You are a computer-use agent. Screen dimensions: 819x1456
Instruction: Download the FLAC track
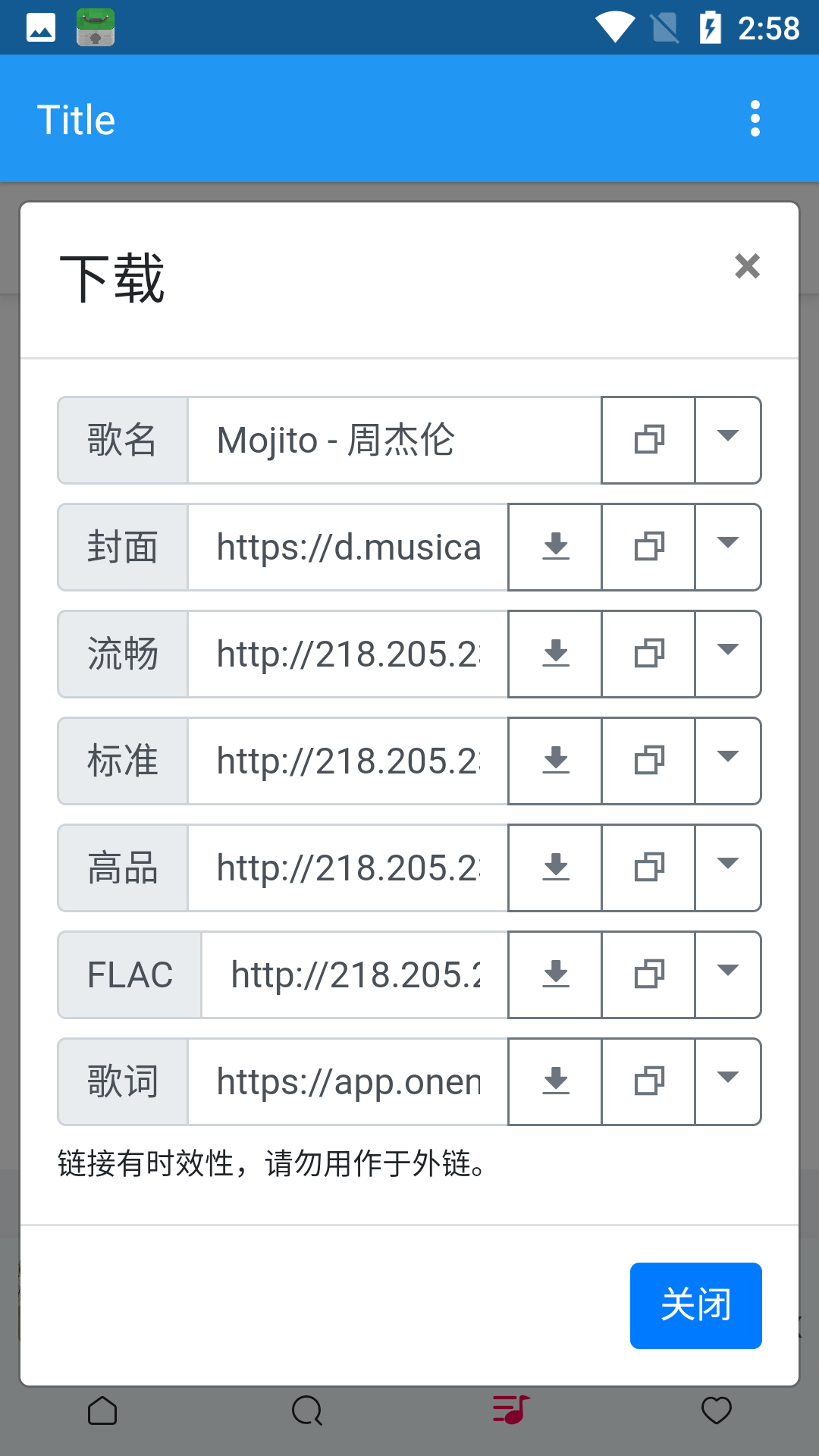[555, 974]
